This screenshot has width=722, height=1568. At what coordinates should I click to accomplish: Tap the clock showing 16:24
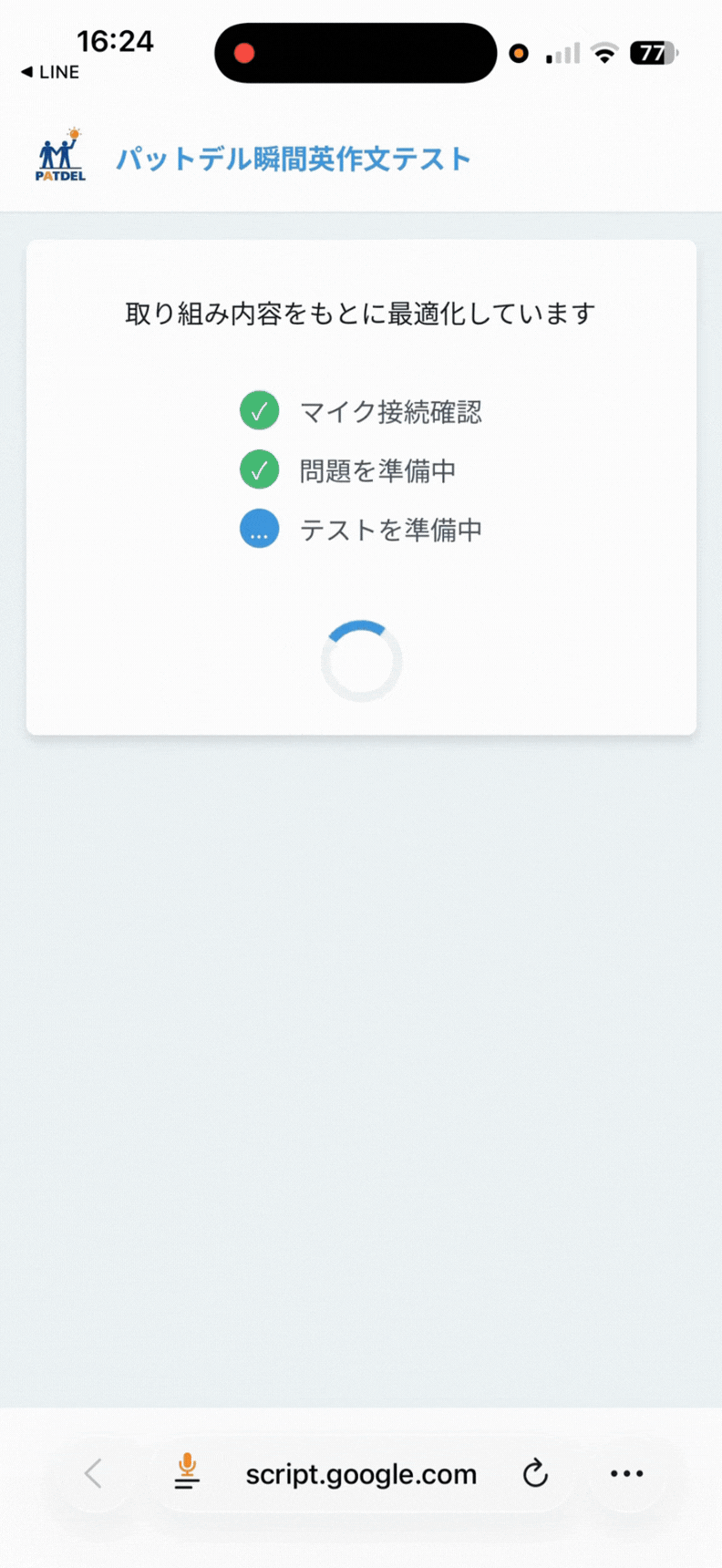117,41
